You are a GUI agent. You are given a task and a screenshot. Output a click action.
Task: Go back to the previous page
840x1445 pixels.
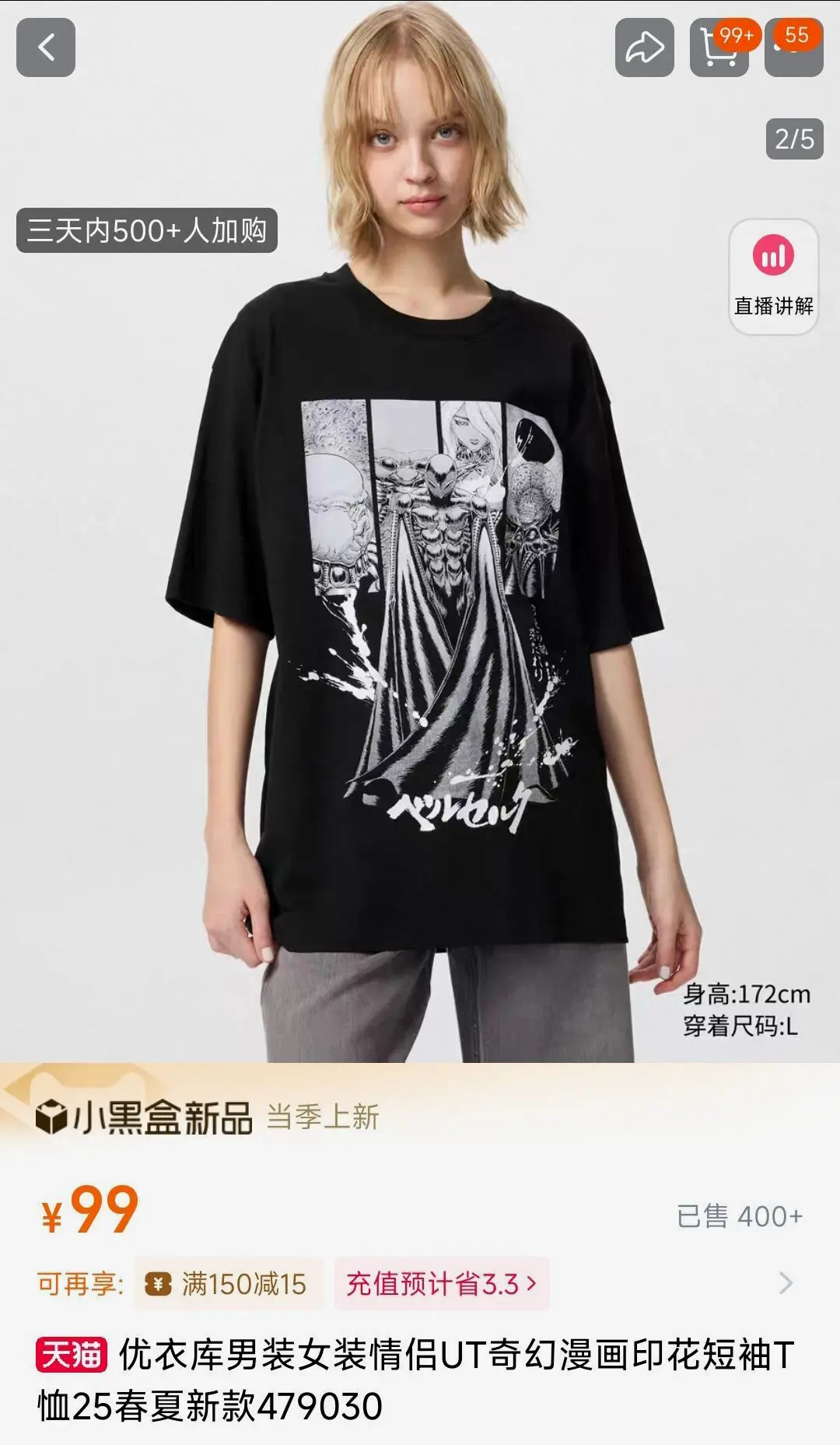(x=46, y=48)
